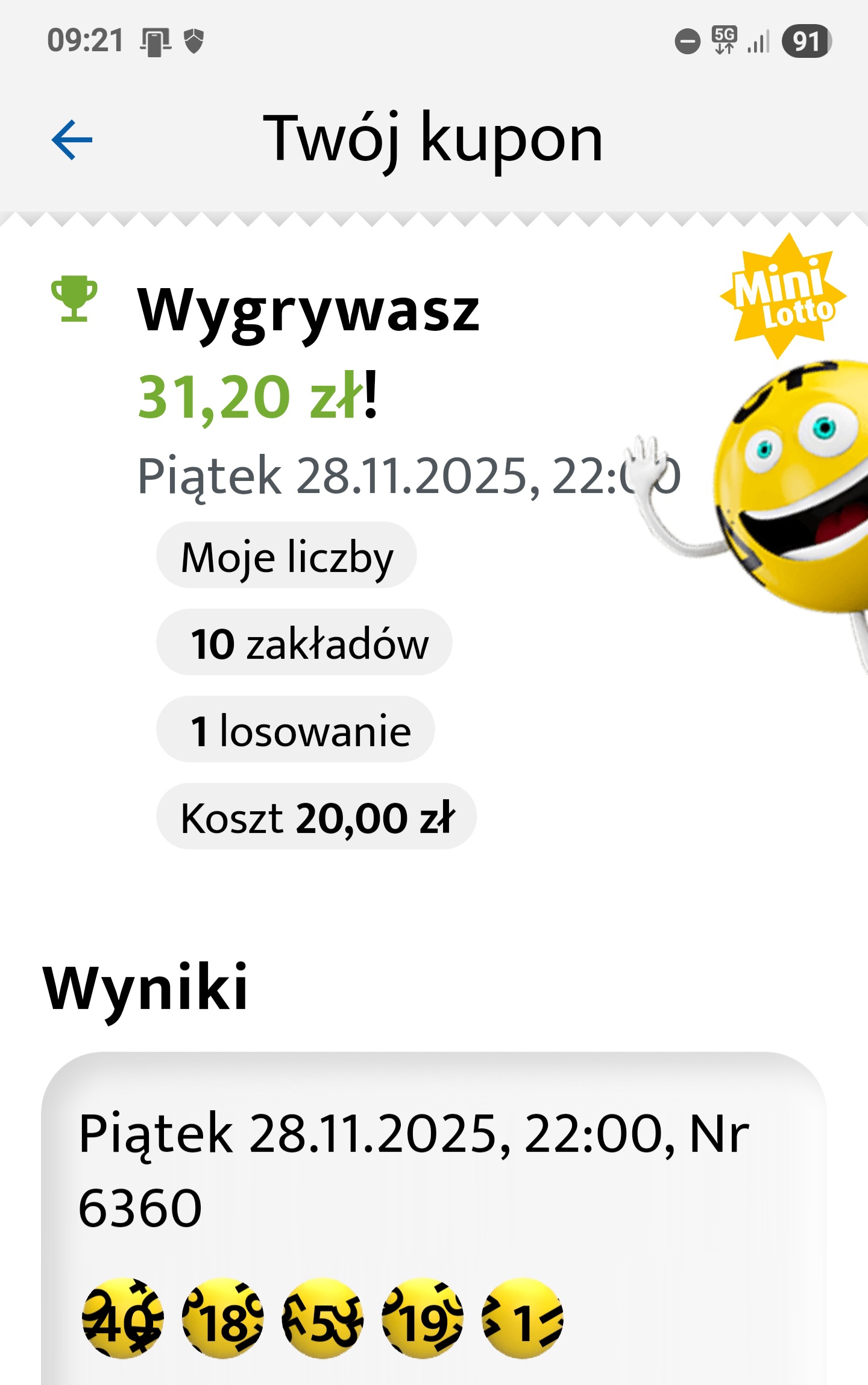The height and width of the screenshot is (1385, 868).
Task: Select the lottery ball showing 18
Action: (223, 1317)
